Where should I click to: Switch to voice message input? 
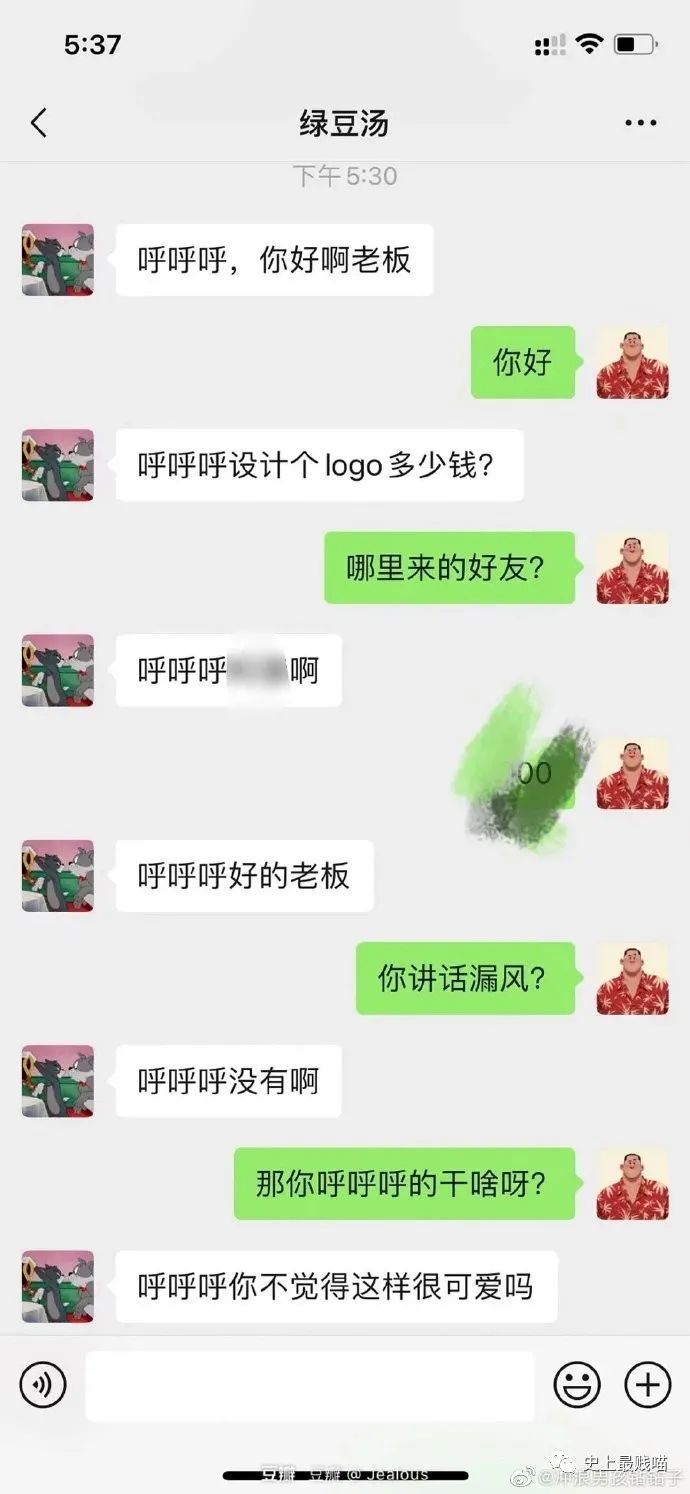(43, 1385)
